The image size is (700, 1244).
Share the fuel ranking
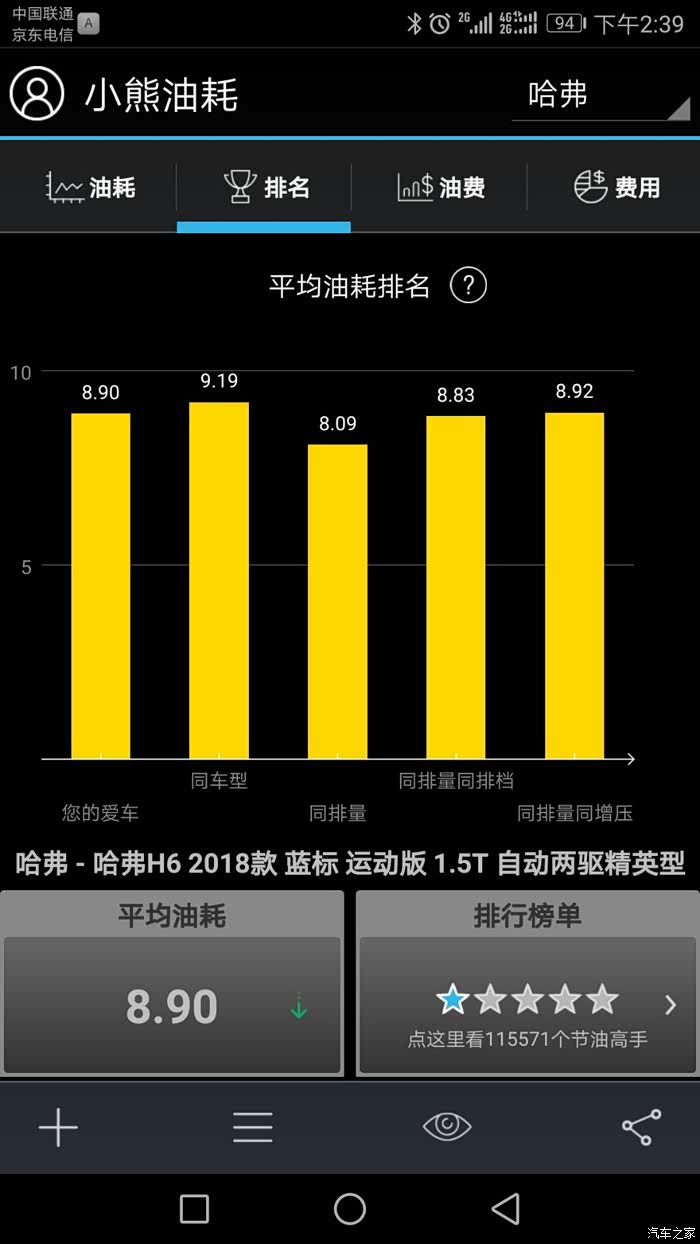tap(641, 1127)
